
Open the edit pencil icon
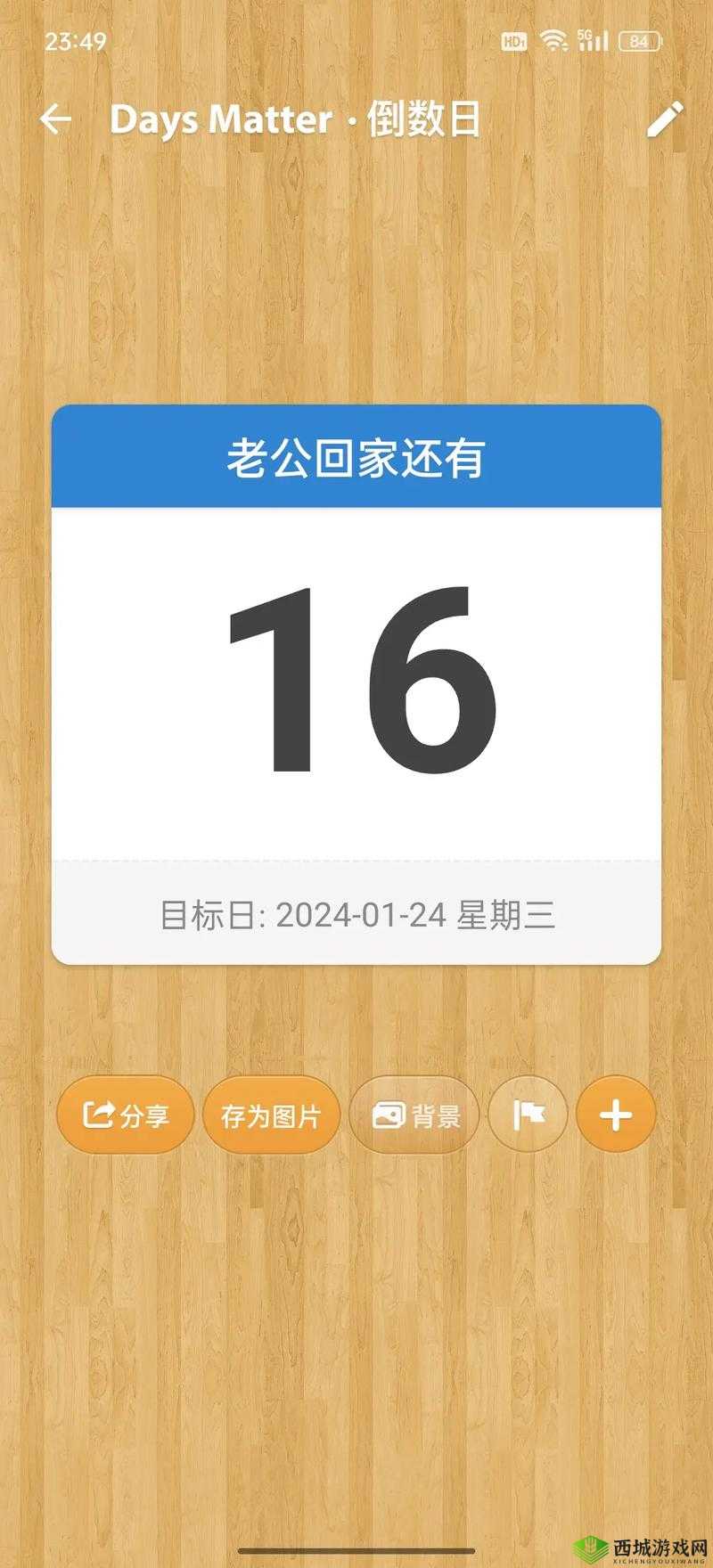(x=664, y=120)
